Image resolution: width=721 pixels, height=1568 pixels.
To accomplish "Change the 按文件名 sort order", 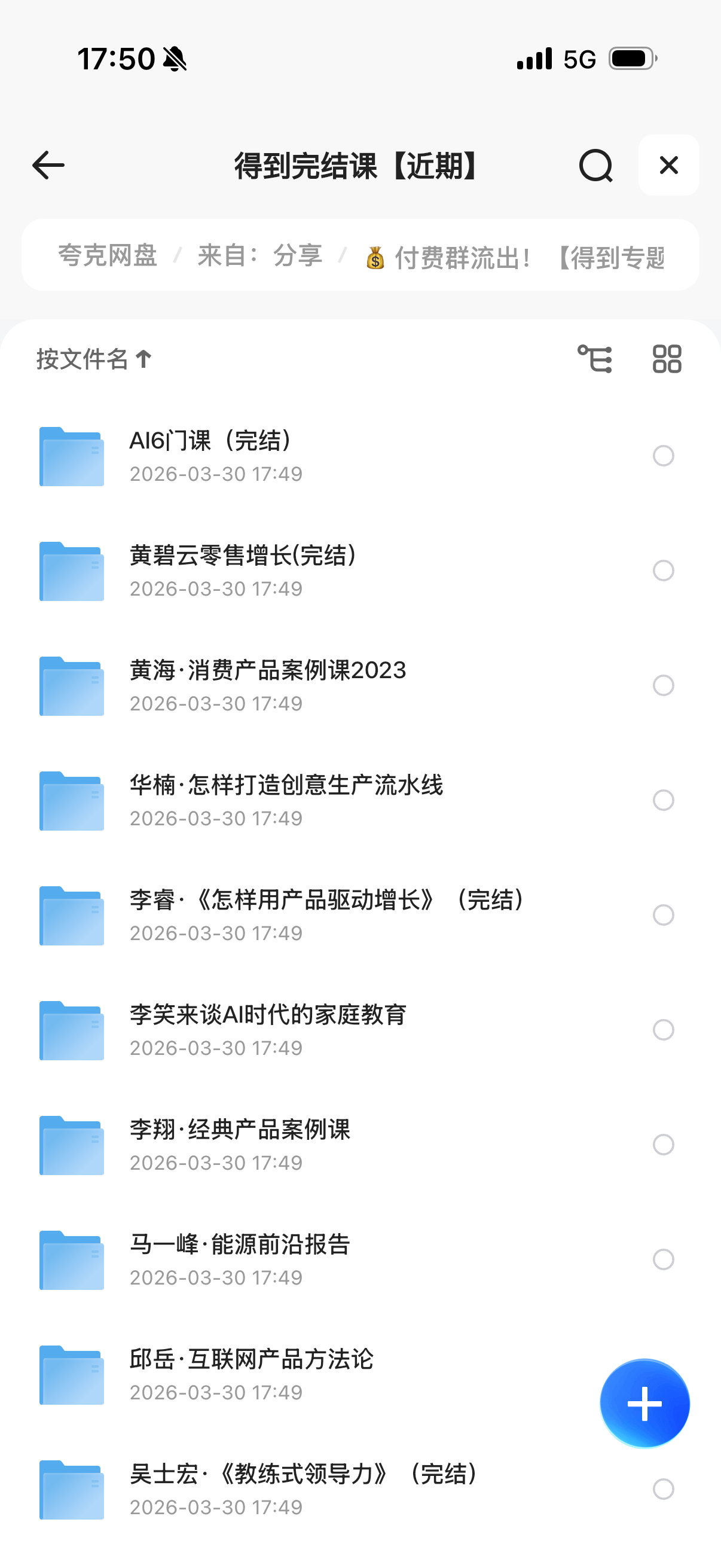I will [x=94, y=359].
